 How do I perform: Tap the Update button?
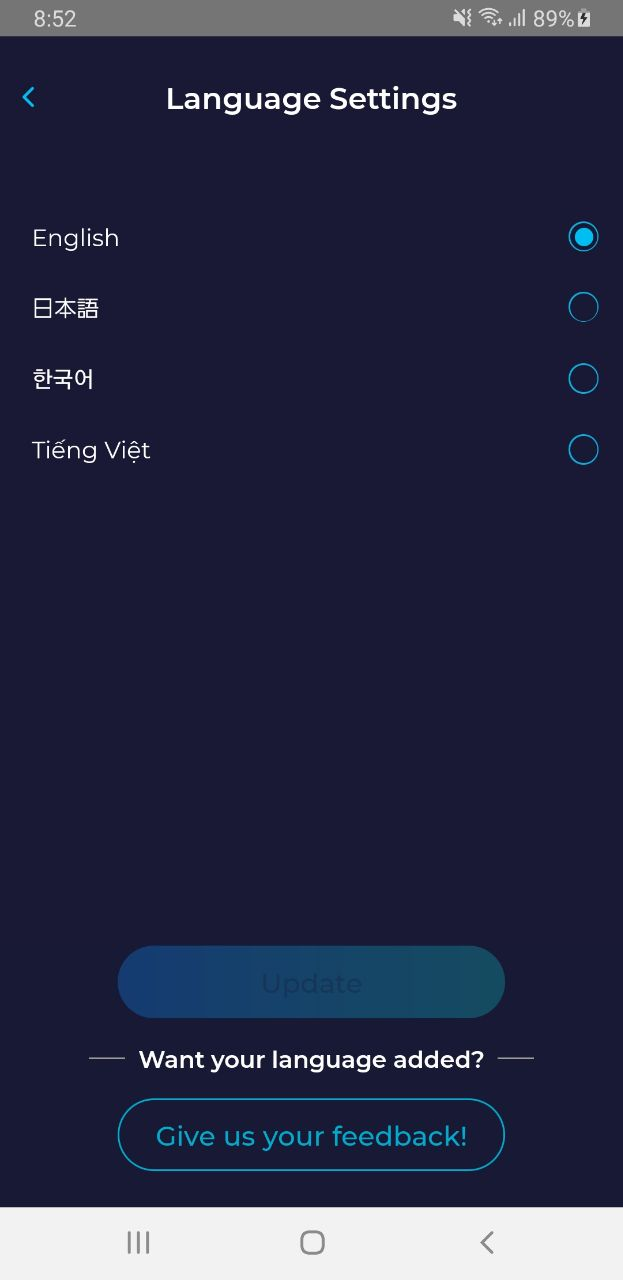(x=311, y=982)
